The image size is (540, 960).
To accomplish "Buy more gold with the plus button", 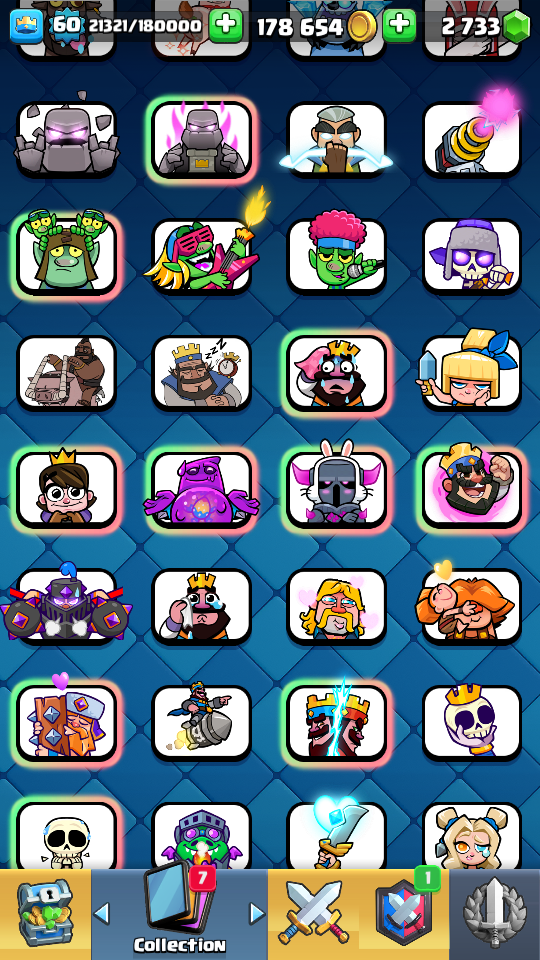I will pyautogui.click(x=399, y=26).
